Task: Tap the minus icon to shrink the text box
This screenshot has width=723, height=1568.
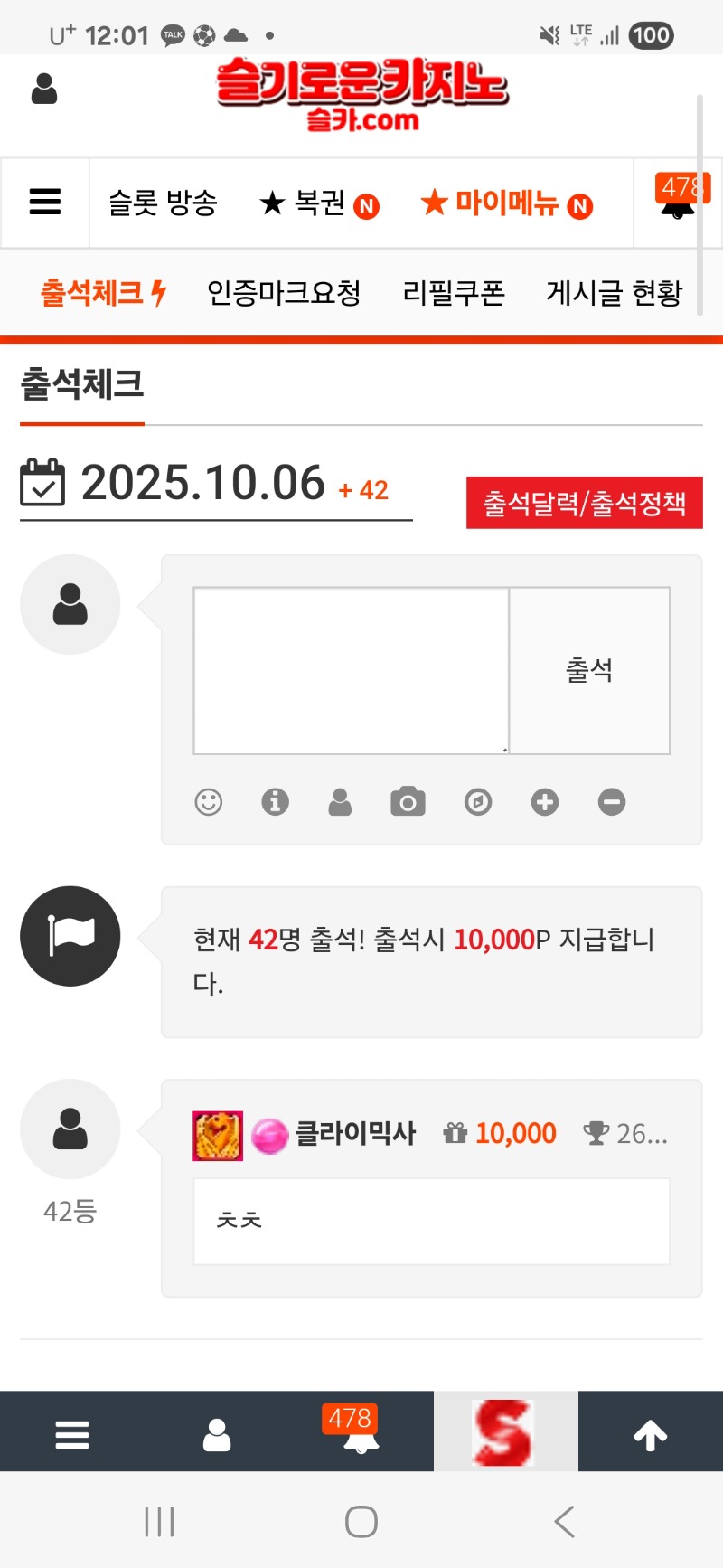Action: click(612, 802)
